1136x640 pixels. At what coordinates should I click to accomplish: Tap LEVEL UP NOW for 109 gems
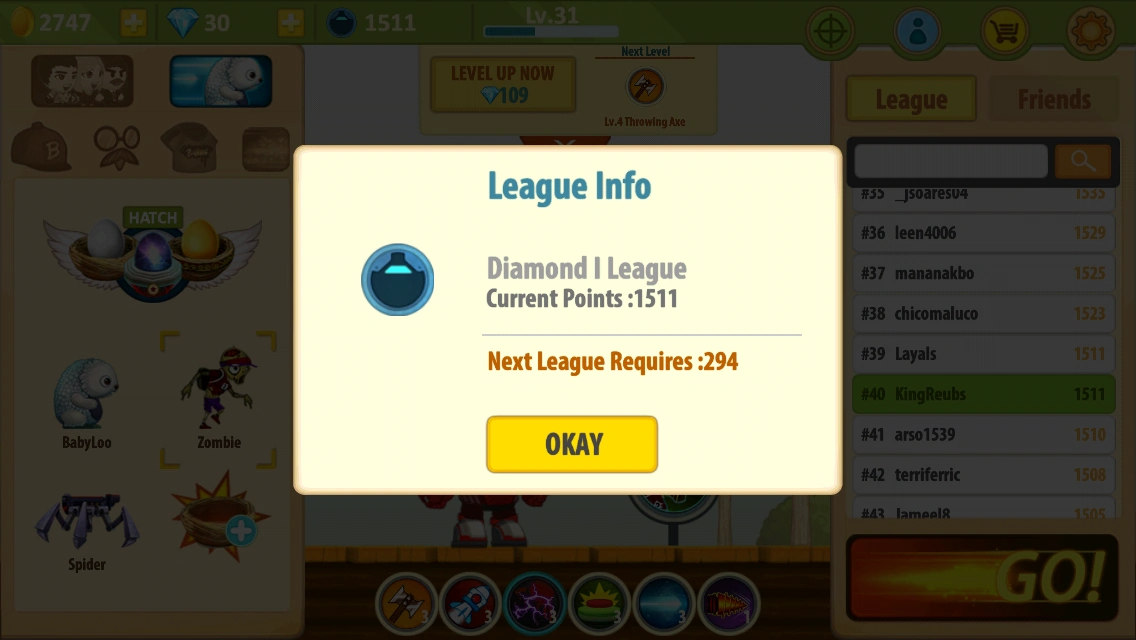pos(503,85)
